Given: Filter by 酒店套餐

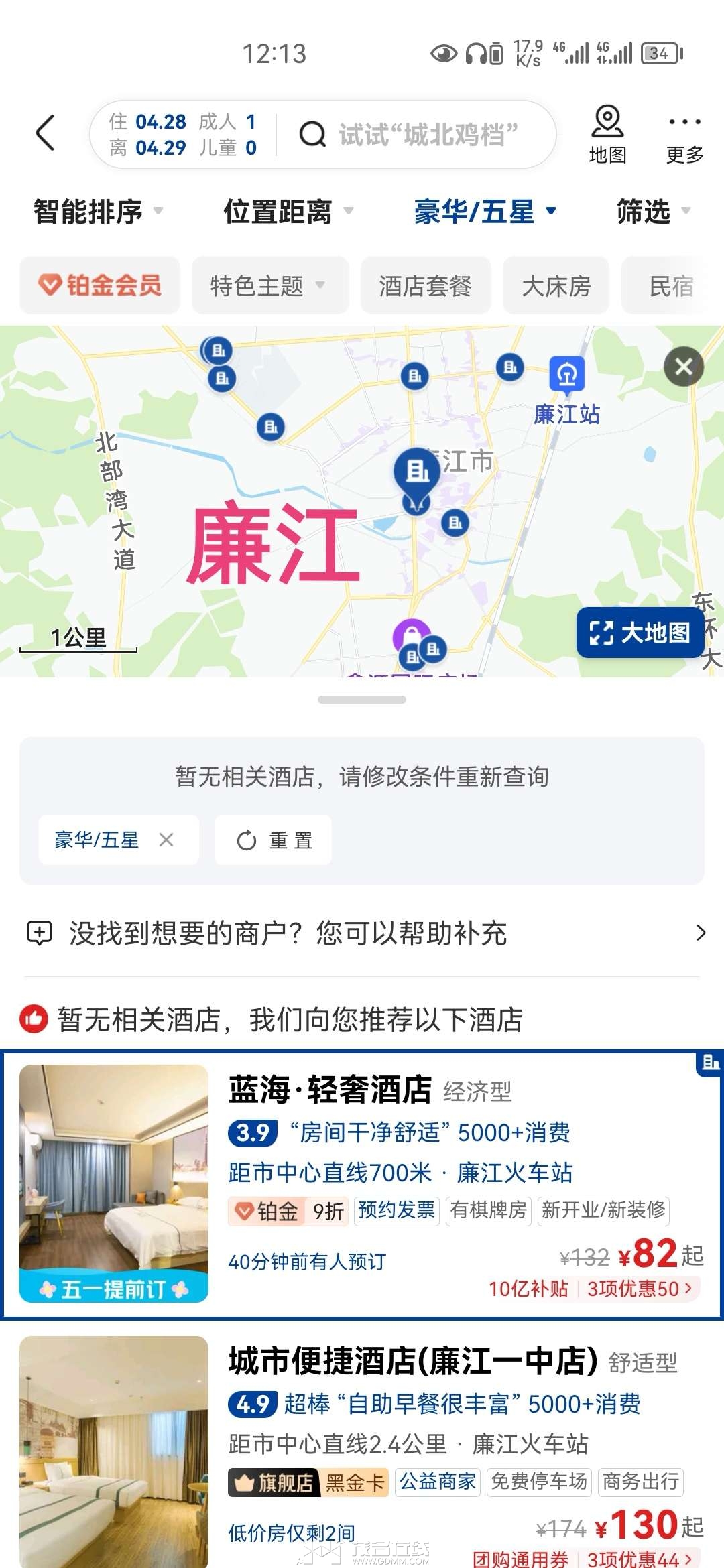Looking at the screenshot, I should point(426,285).
